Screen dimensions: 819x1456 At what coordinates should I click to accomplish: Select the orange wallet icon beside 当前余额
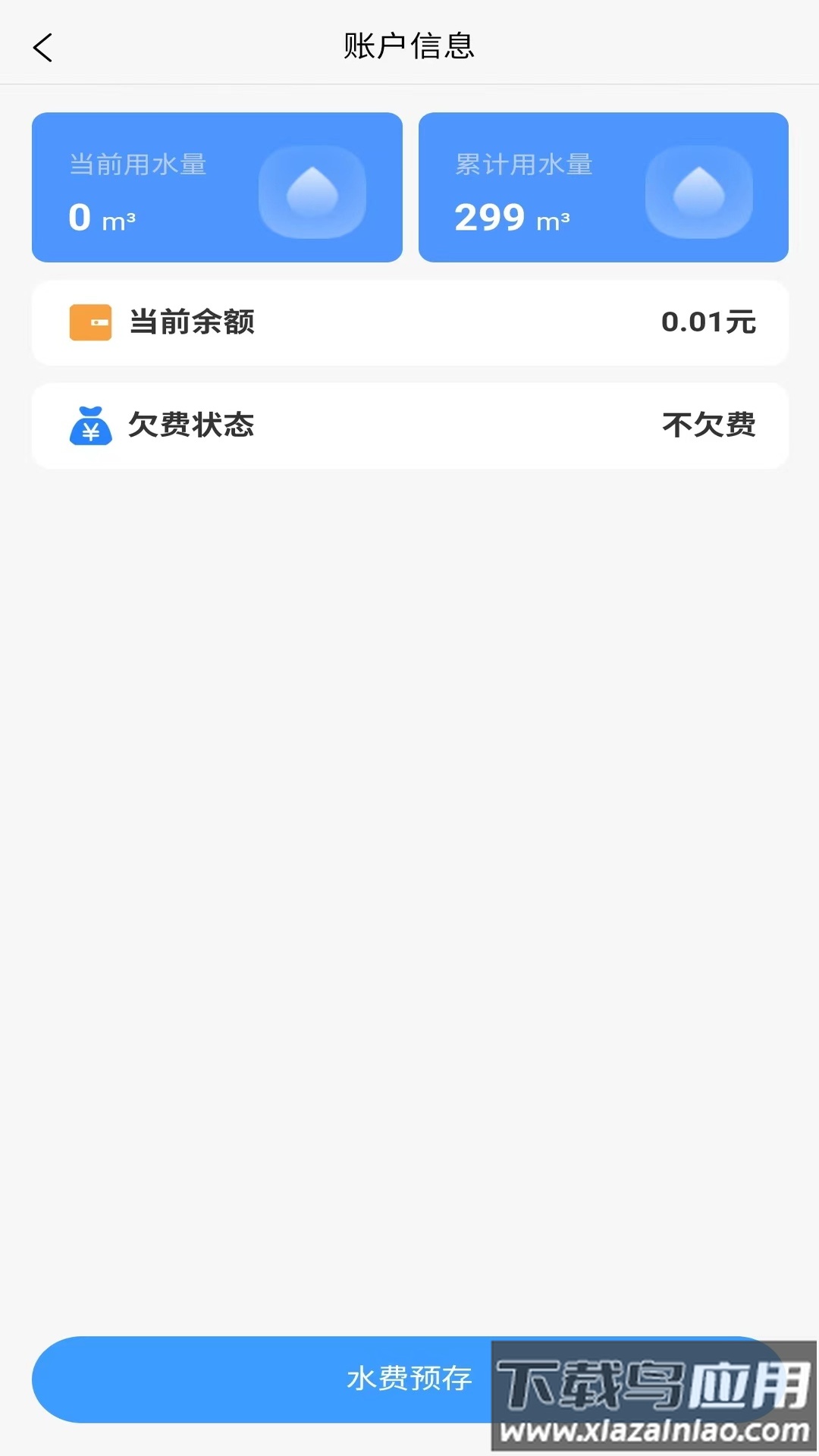[x=91, y=322]
